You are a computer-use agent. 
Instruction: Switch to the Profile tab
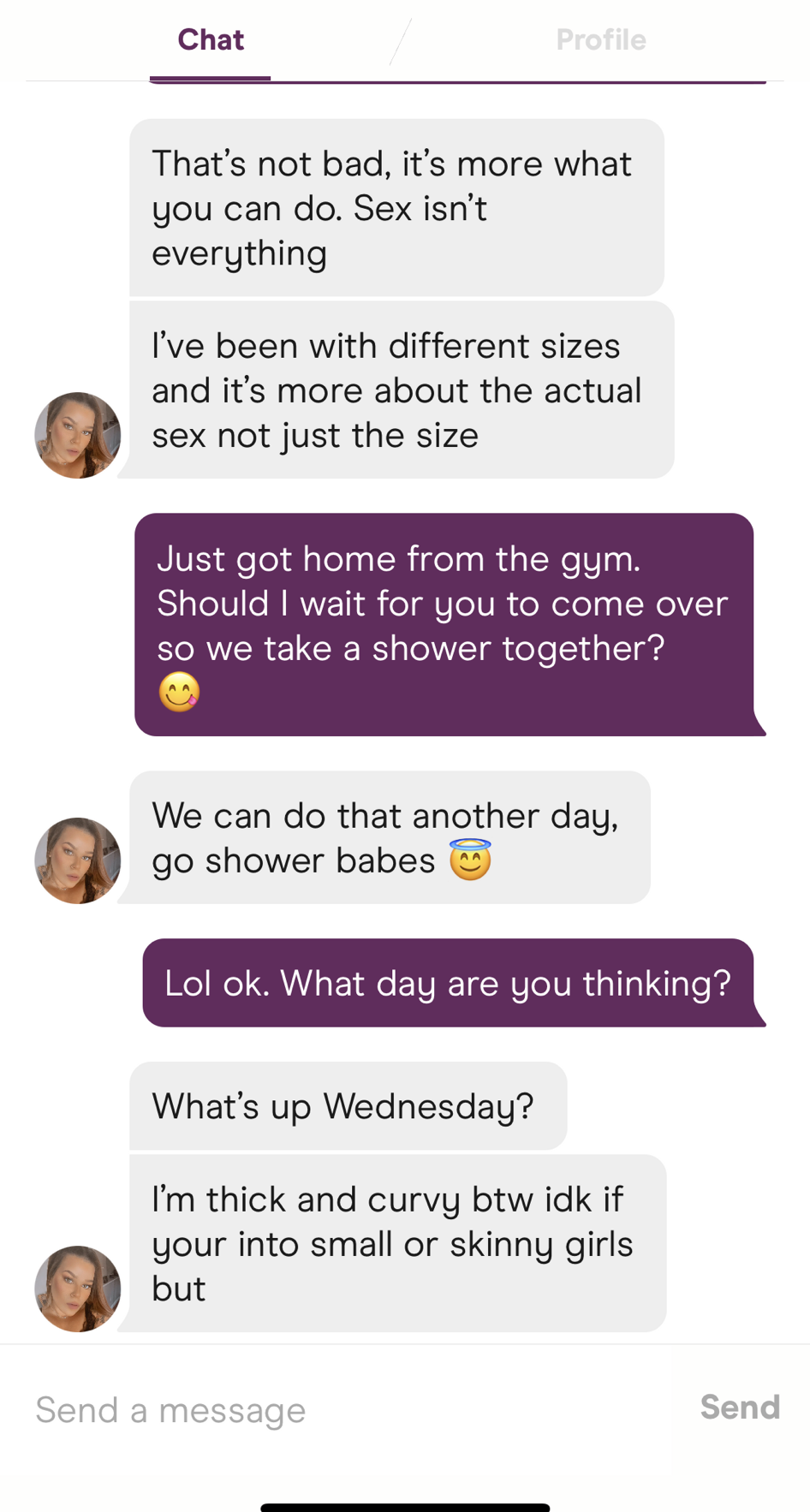click(600, 40)
